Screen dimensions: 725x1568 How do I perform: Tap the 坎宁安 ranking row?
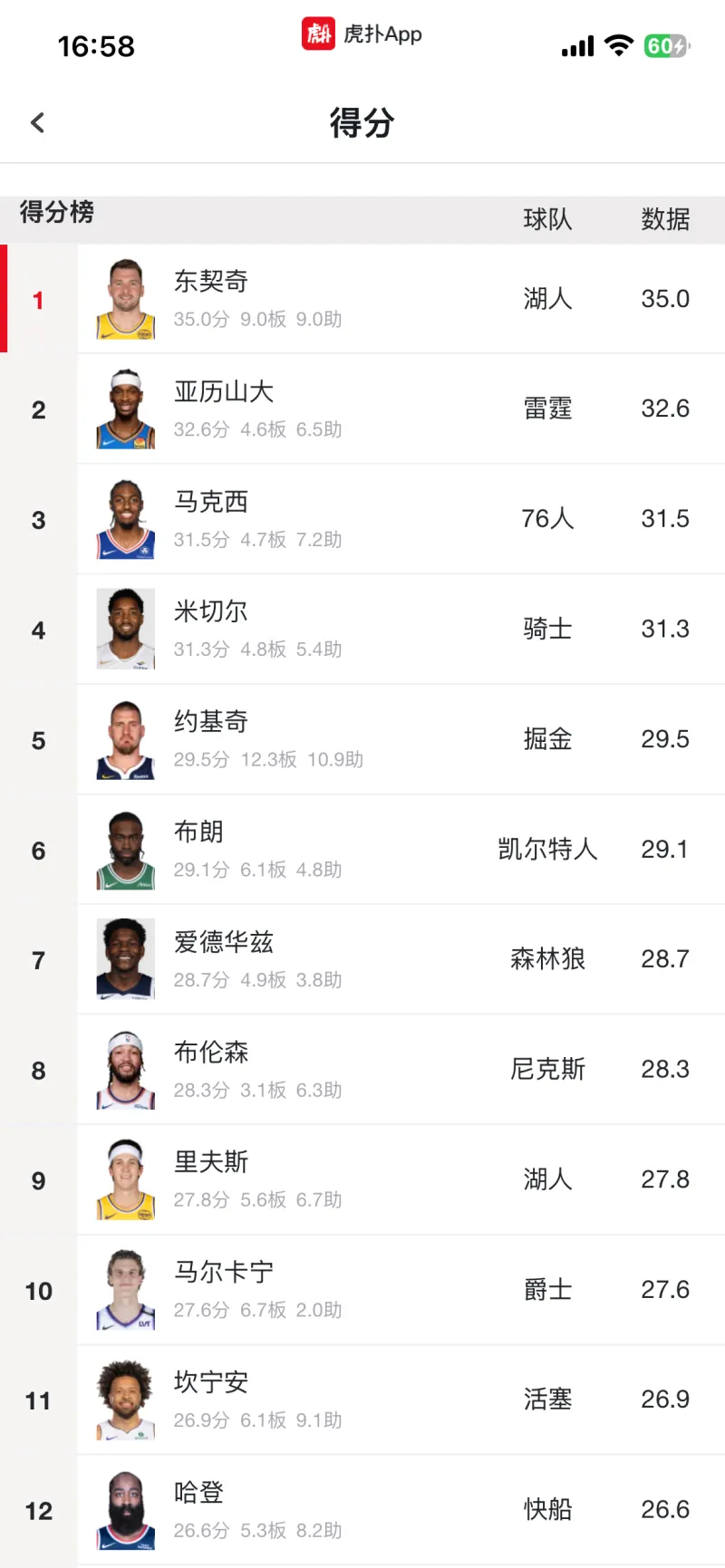click(362, 1400)
